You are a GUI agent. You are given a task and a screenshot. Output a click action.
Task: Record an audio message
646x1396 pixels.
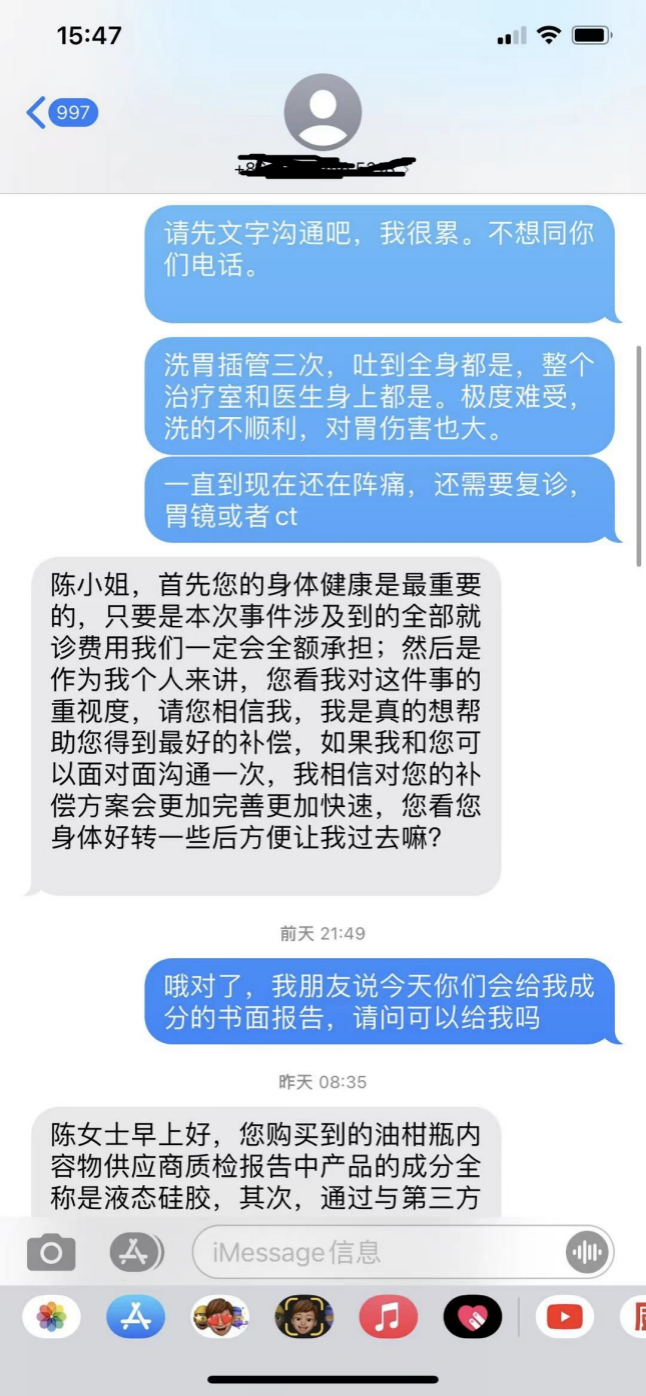tap(587, 1251)
